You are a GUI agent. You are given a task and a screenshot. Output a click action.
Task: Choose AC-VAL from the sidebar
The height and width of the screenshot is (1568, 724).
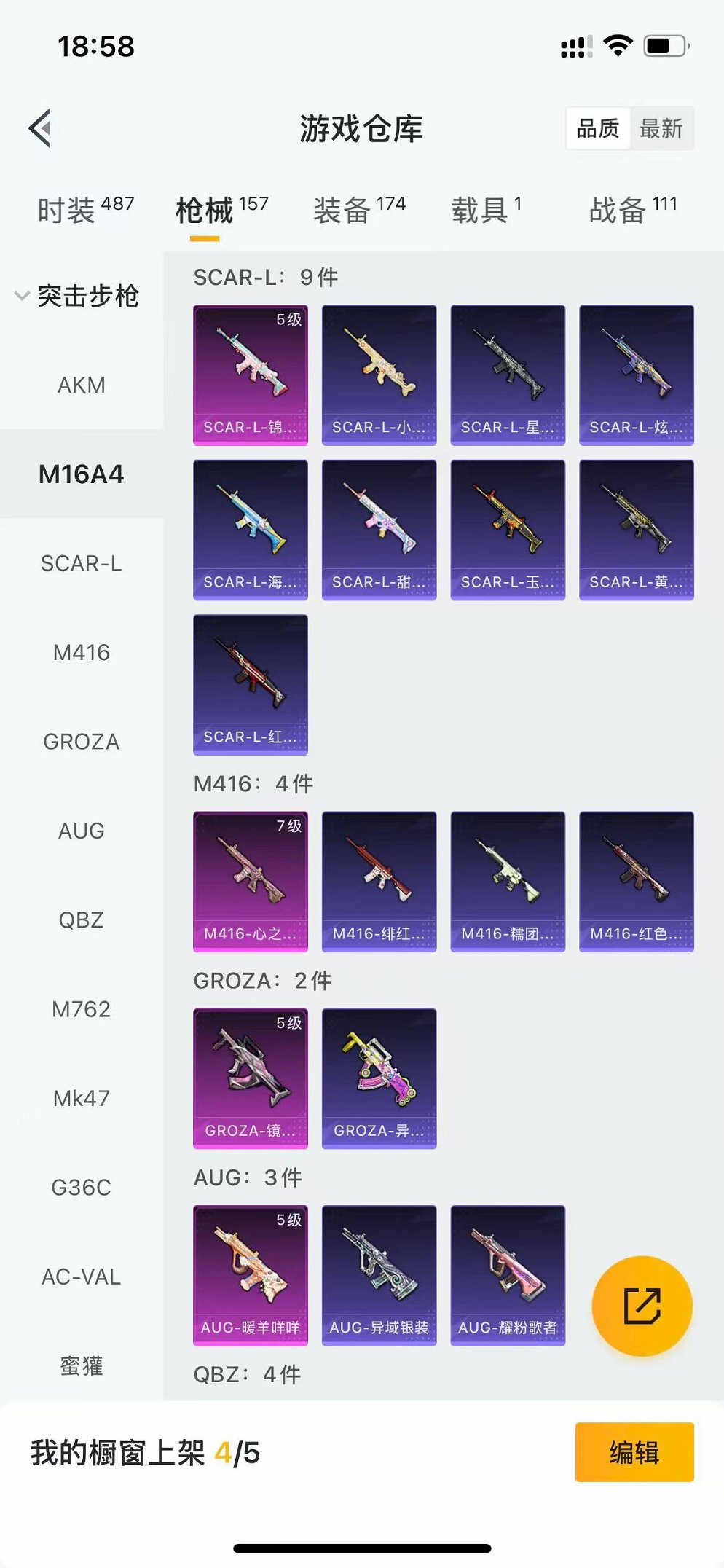[82, 1277]
